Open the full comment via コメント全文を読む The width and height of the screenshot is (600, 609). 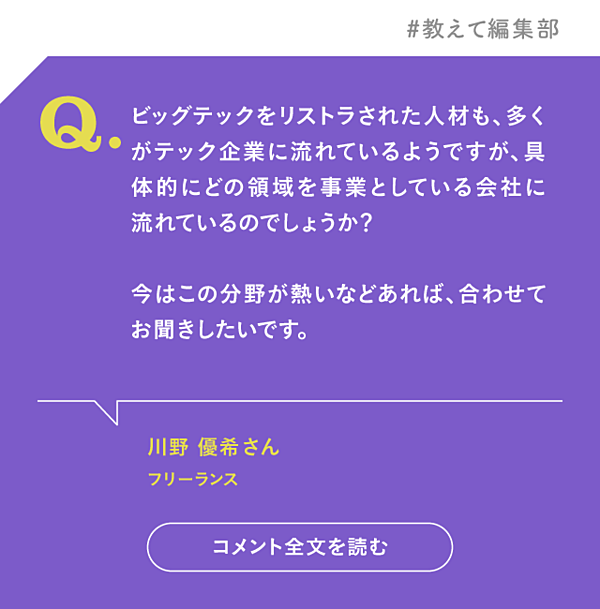coord(300,547)
